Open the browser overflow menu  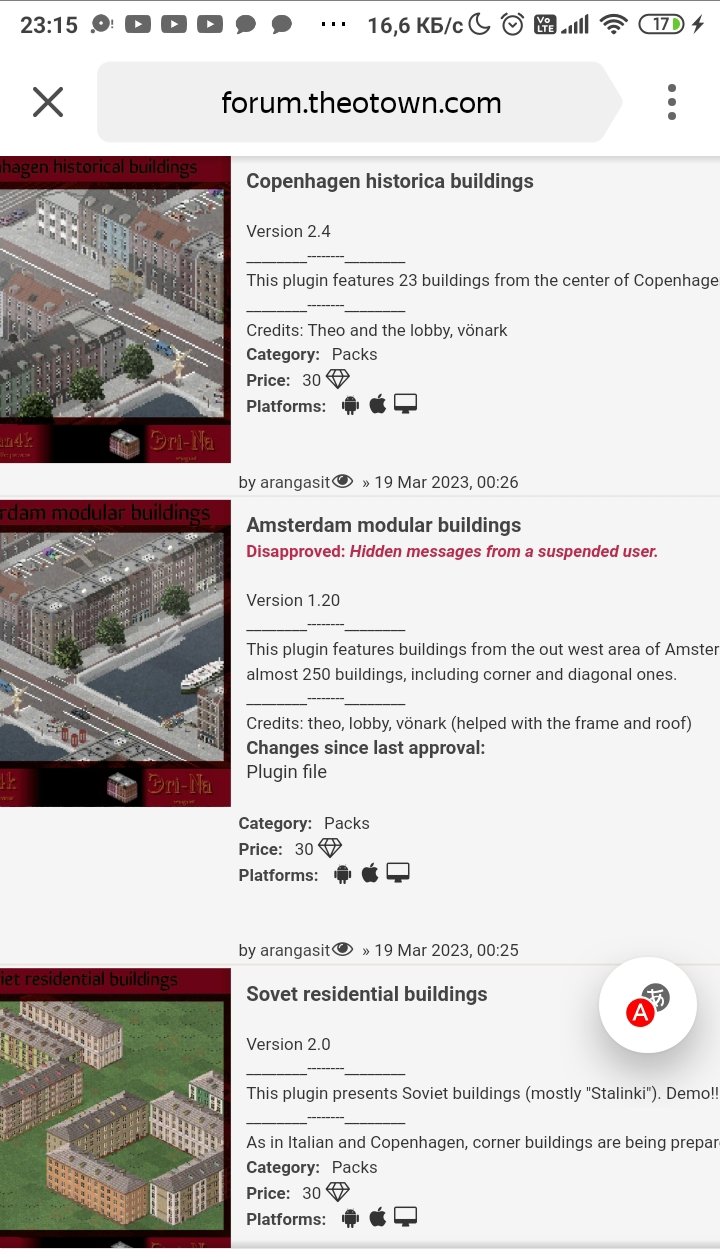click(671, 102)
